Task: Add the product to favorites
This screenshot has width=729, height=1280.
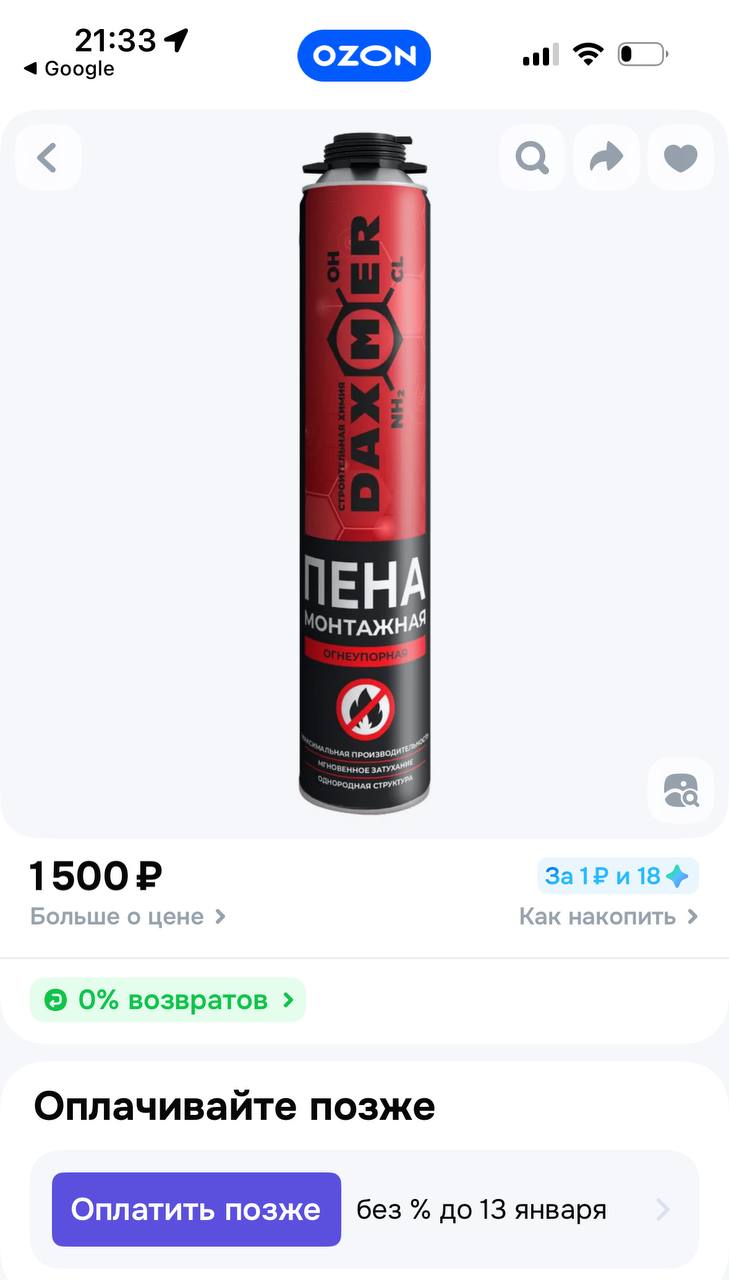Action: tap(681, 158)
